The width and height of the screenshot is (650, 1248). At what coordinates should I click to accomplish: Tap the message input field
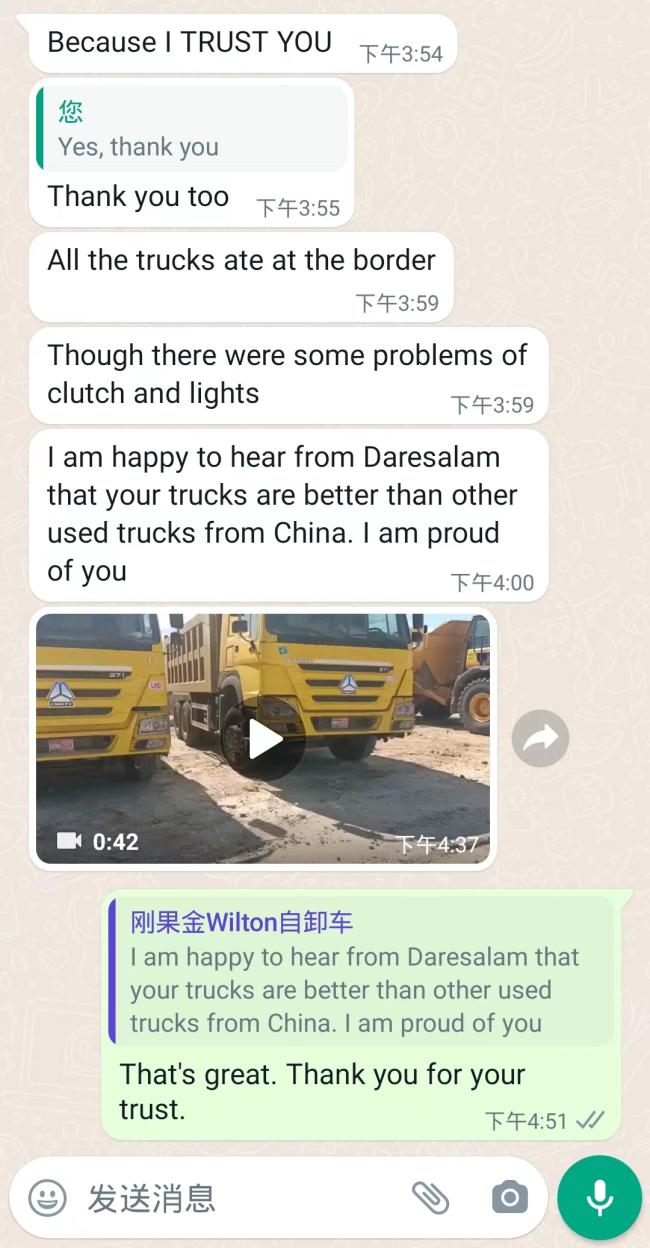pyautogui.click(x=240, y=1197)
